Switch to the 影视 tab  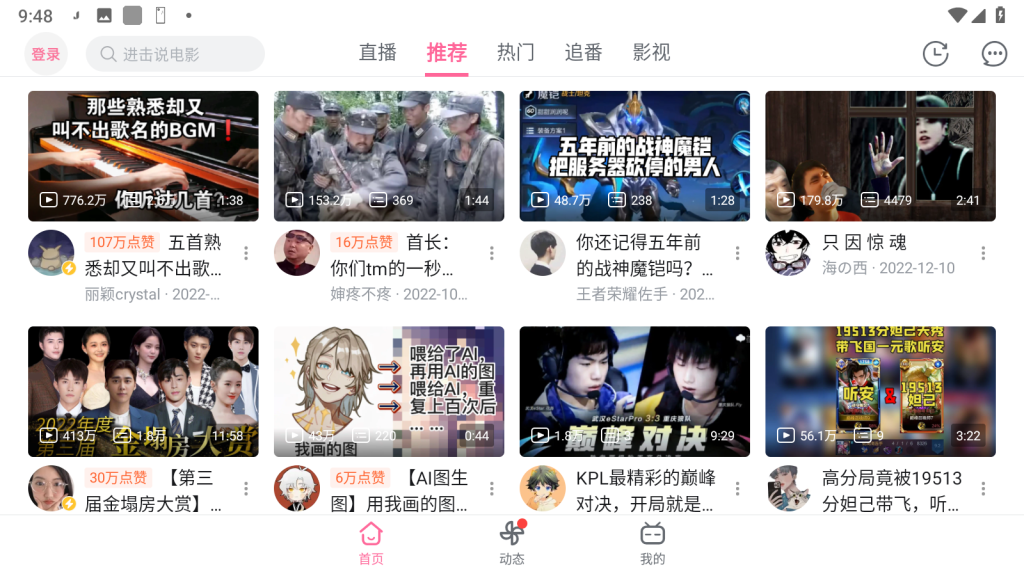[x=651, y=53]
